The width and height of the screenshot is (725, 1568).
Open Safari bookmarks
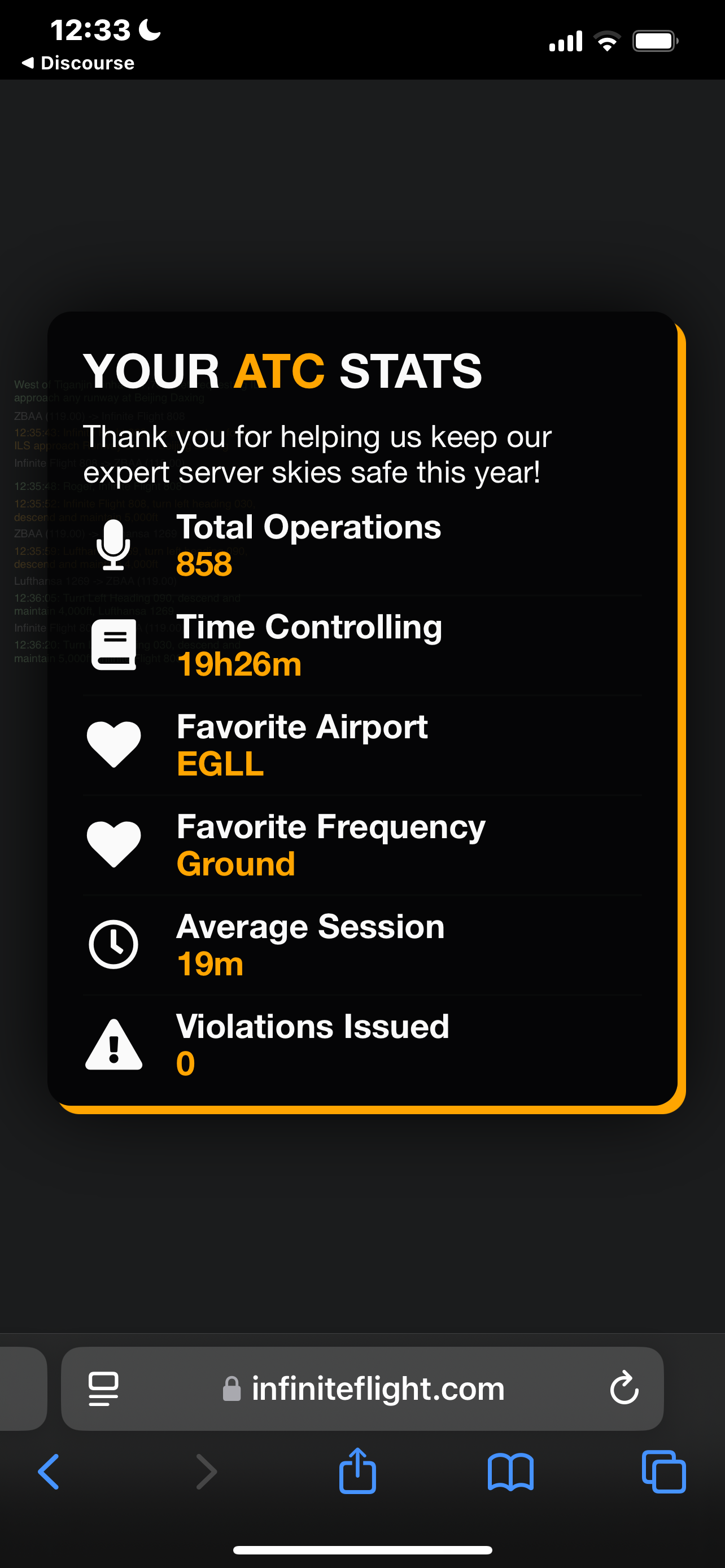[x=510, y=1472]
